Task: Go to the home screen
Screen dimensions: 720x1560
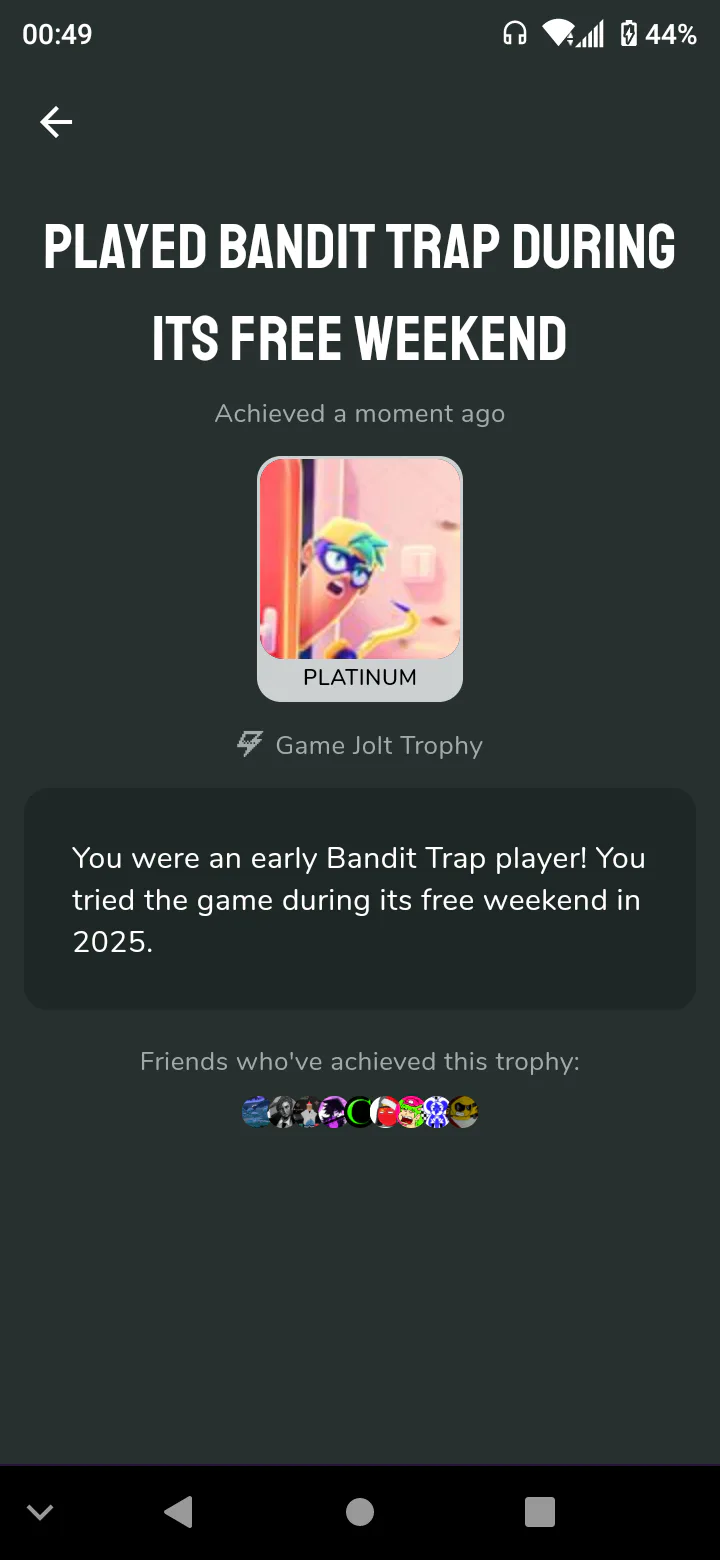Action: point(360,1511)
